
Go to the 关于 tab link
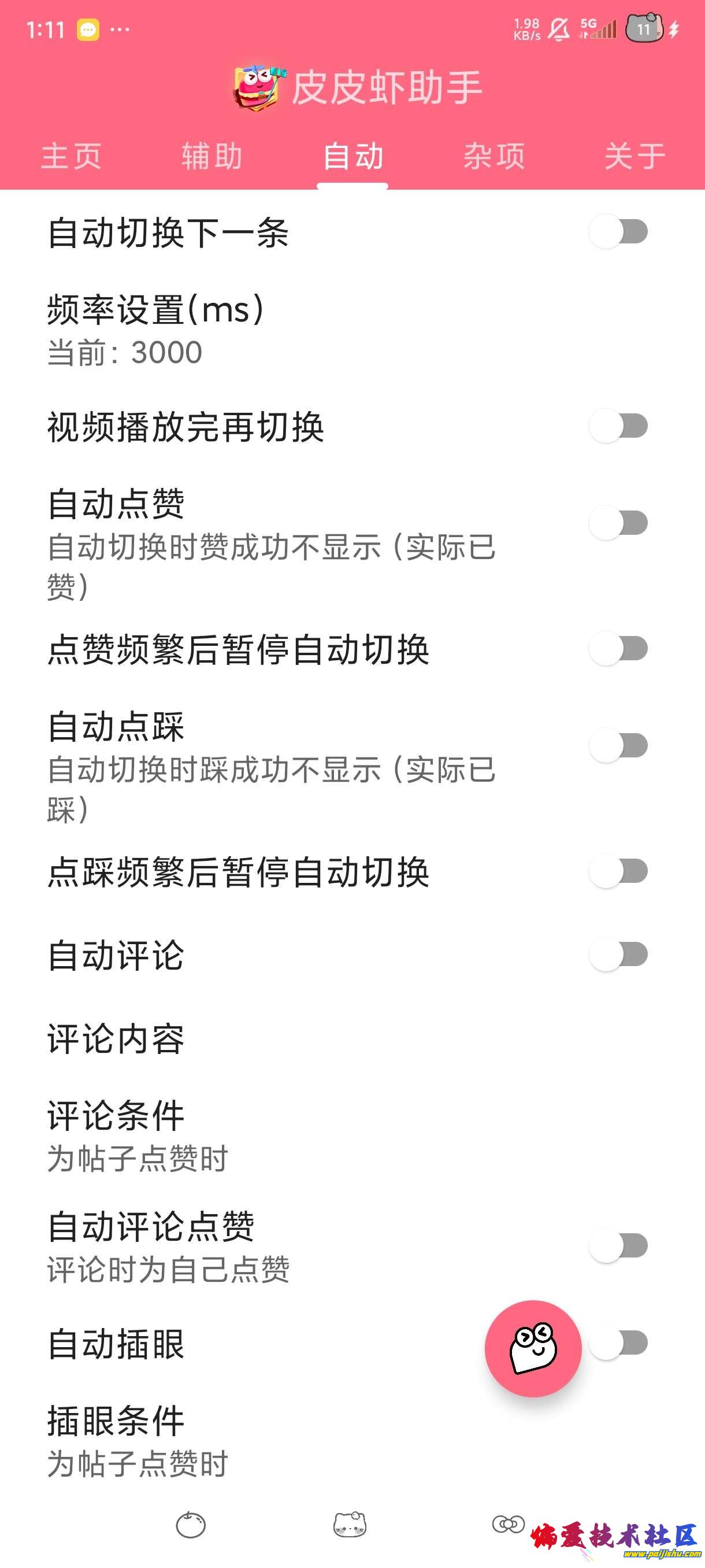633,157
